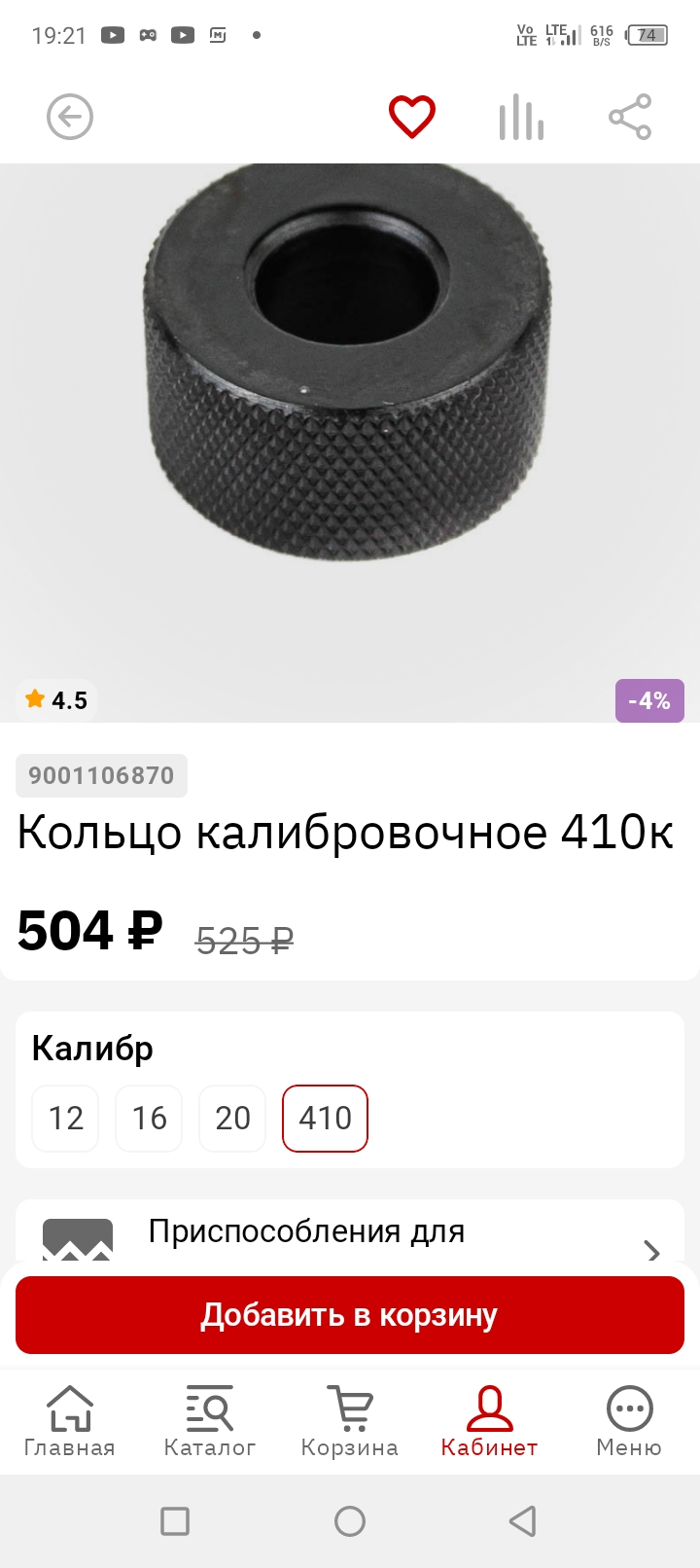Screen dimensions: 700x1568
Task: Open the Меню tab
Action: coord(630,1422)
